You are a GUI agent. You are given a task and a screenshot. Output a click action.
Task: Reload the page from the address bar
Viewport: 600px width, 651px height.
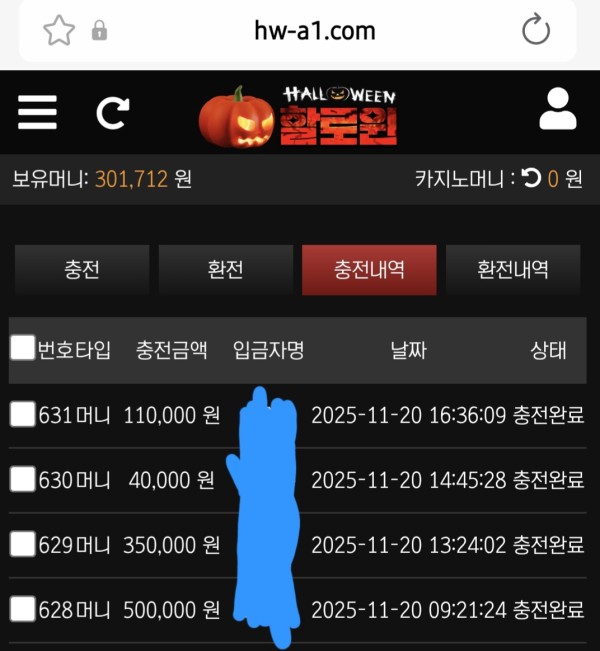536,31
